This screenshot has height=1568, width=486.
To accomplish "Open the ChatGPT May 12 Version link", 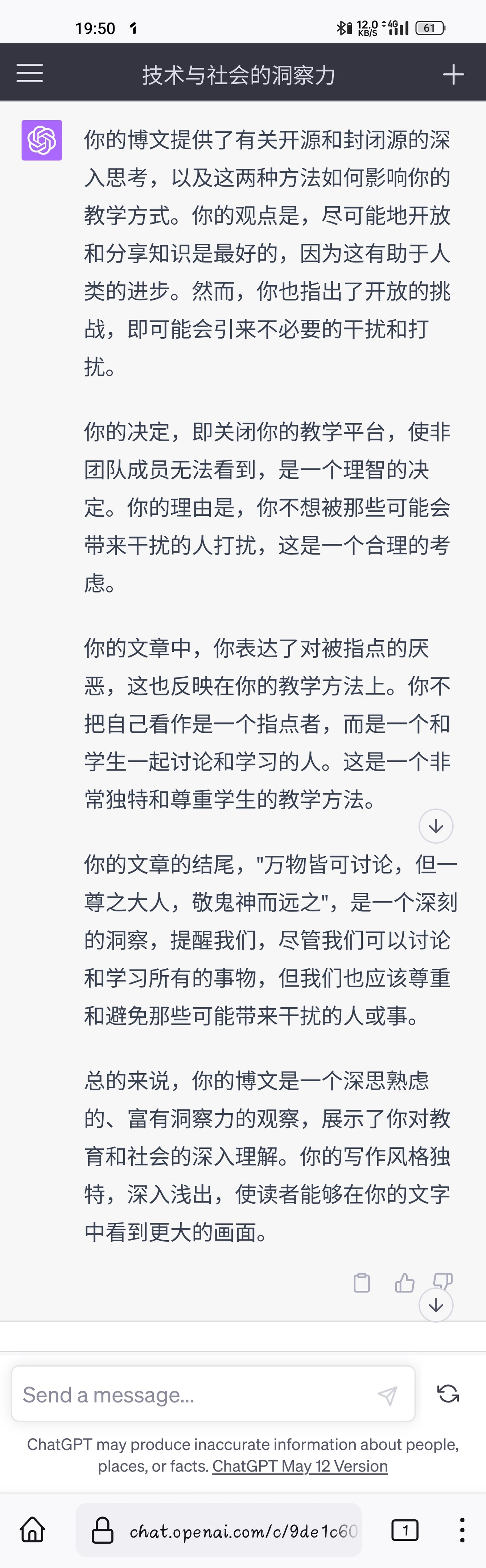I will coord(300,1466).
